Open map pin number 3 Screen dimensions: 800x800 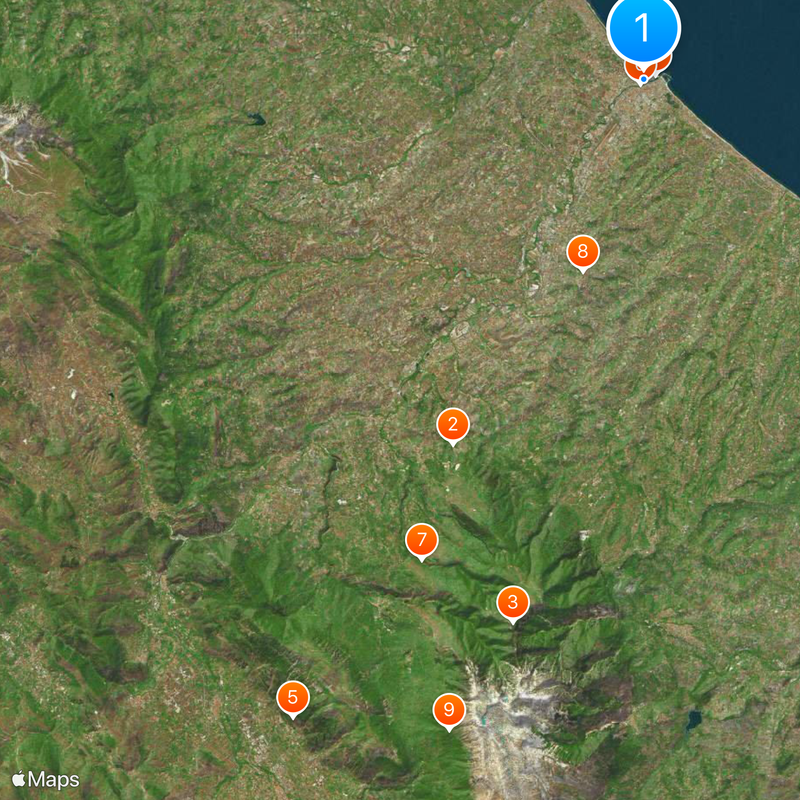coord(513,602)
